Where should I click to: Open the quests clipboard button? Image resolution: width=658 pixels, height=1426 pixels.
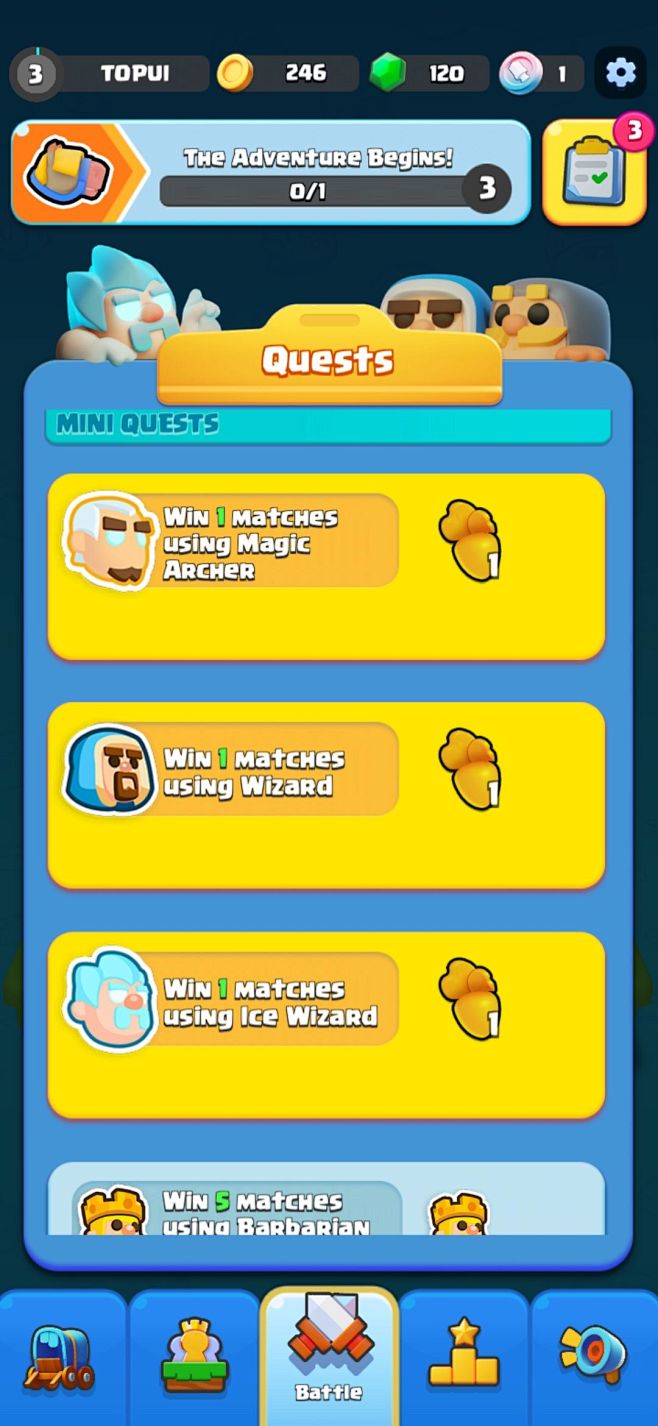point(594,173)
